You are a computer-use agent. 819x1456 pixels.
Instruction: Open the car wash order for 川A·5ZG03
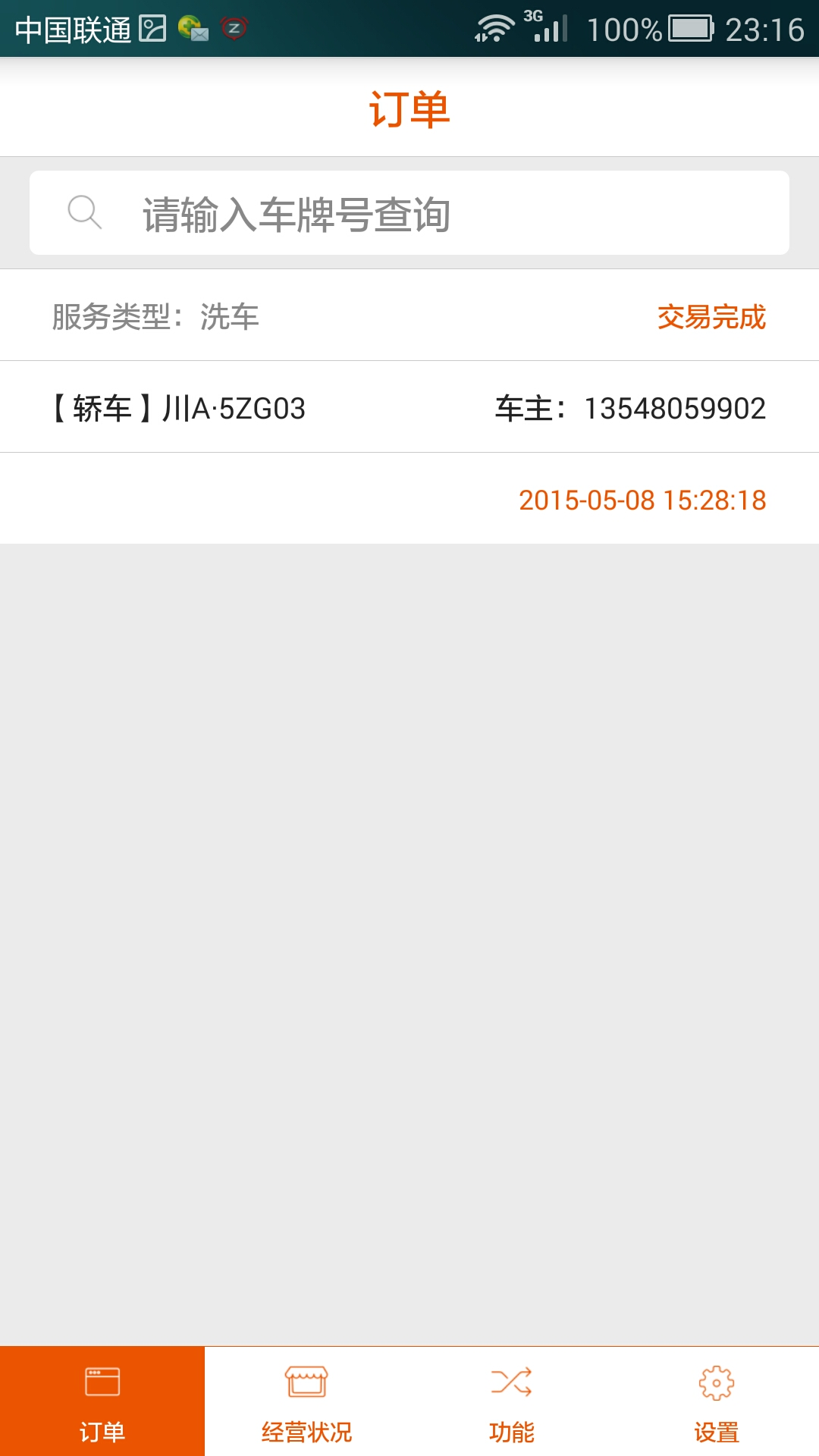[x=409, y=407]
